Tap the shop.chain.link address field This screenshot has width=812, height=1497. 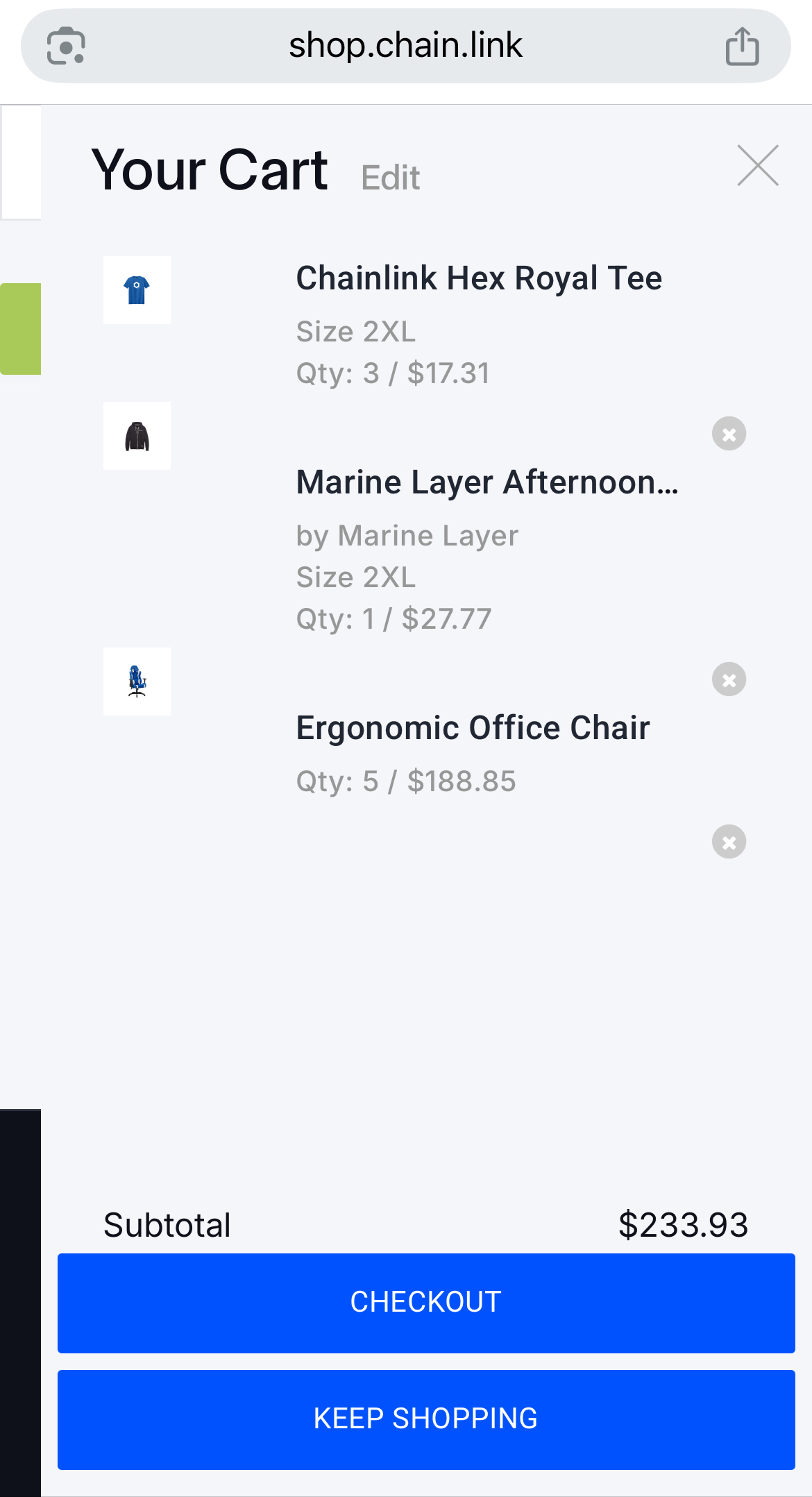coord(405,46)
